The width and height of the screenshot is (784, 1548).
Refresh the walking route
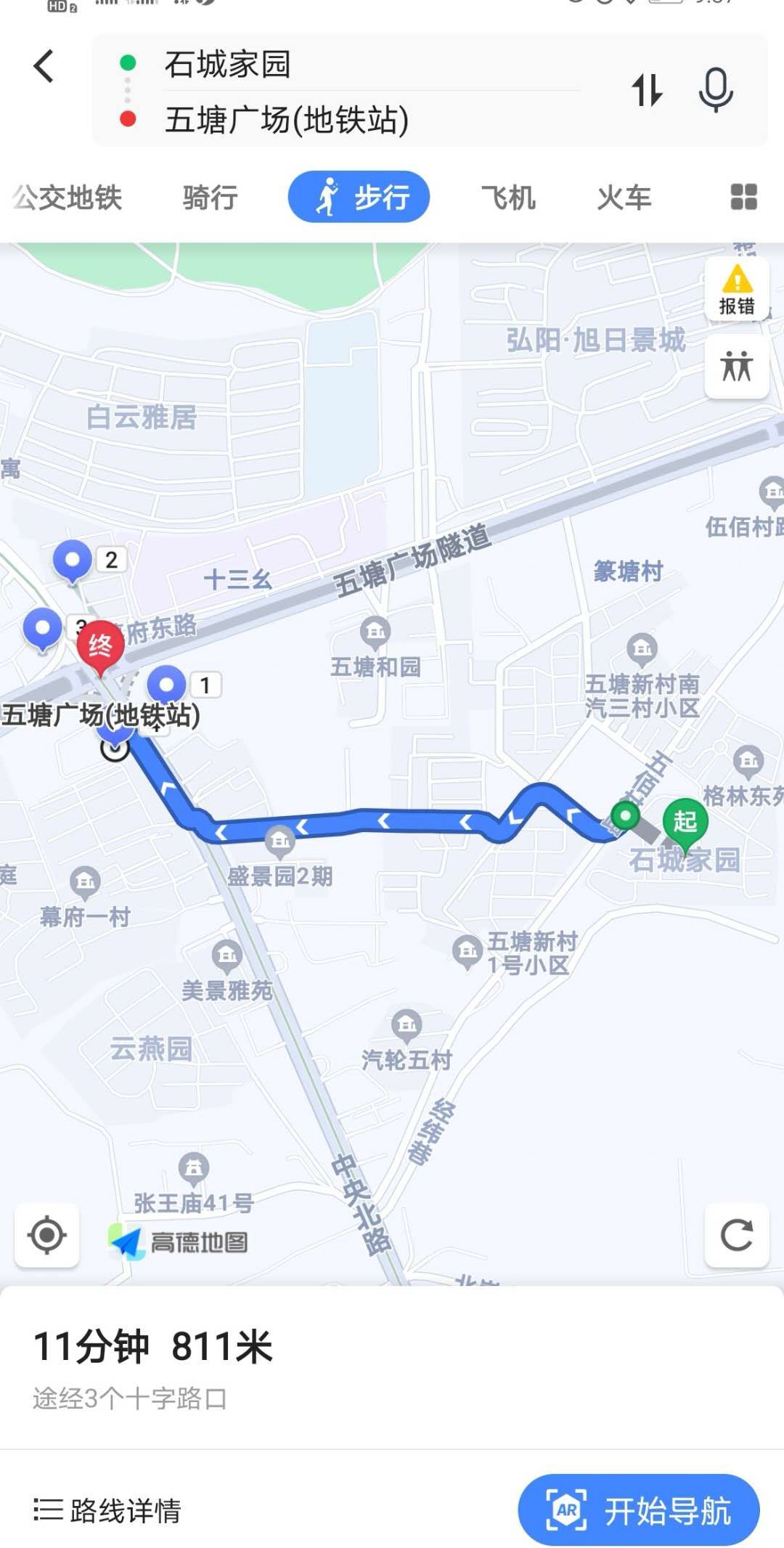pos(737,1235)
